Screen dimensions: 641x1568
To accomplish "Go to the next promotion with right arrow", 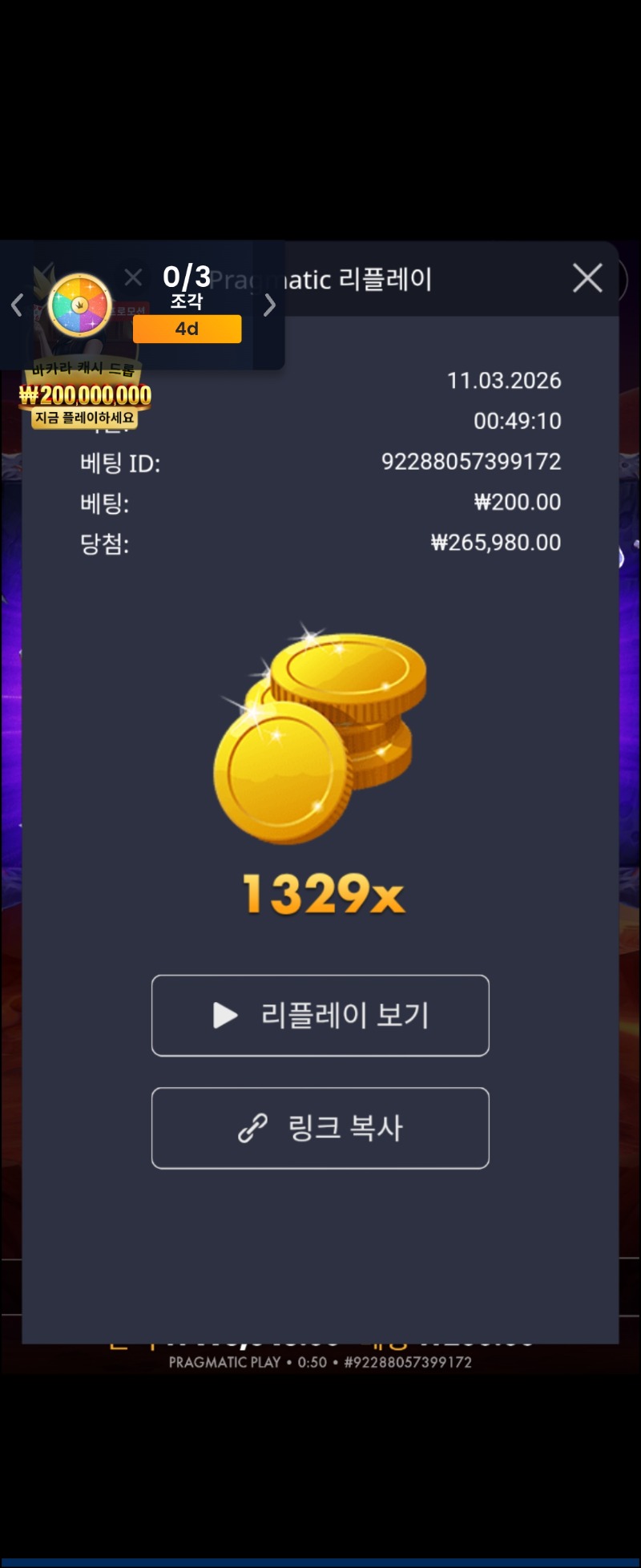I will pyautogui.click(x=270, y=305).
